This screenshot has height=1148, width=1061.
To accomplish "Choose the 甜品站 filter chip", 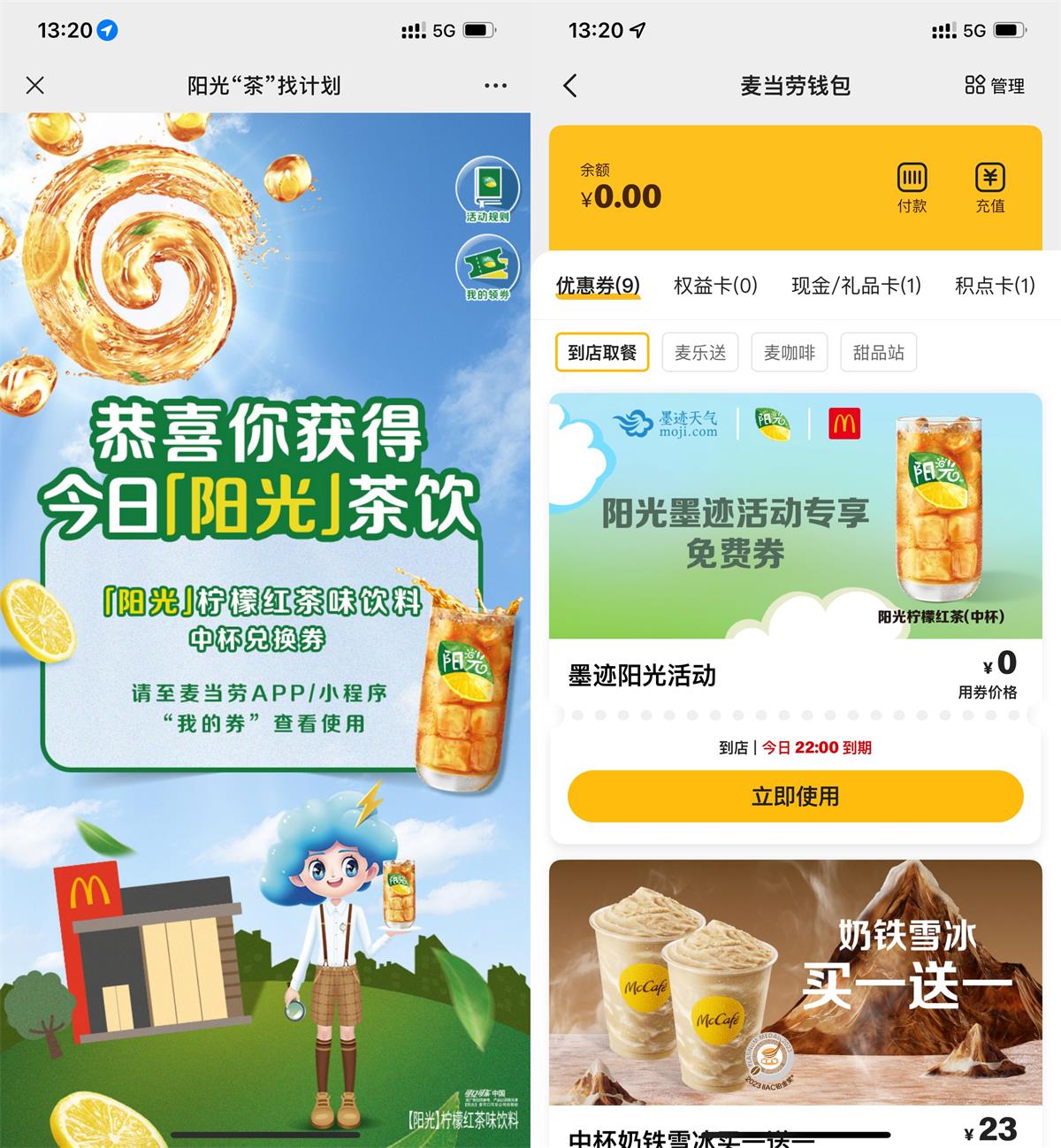I will tap(878, 353).
